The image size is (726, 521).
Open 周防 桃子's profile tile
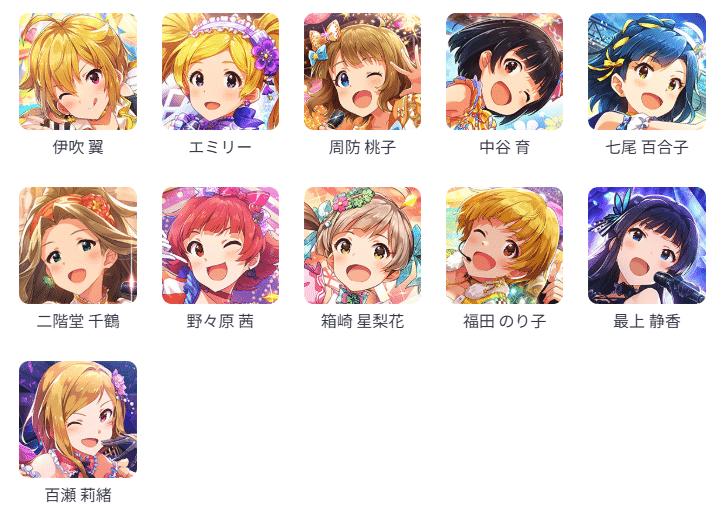362,71
